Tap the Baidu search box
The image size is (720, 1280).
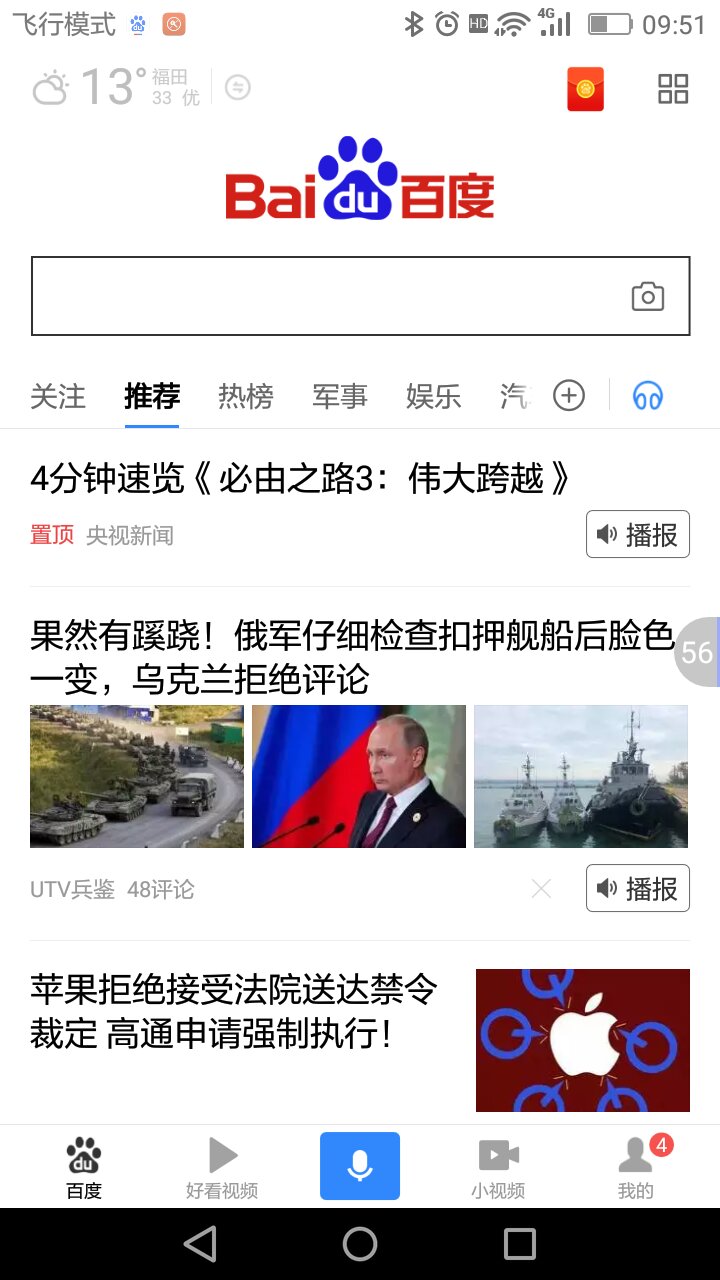(x=320, y=296)
